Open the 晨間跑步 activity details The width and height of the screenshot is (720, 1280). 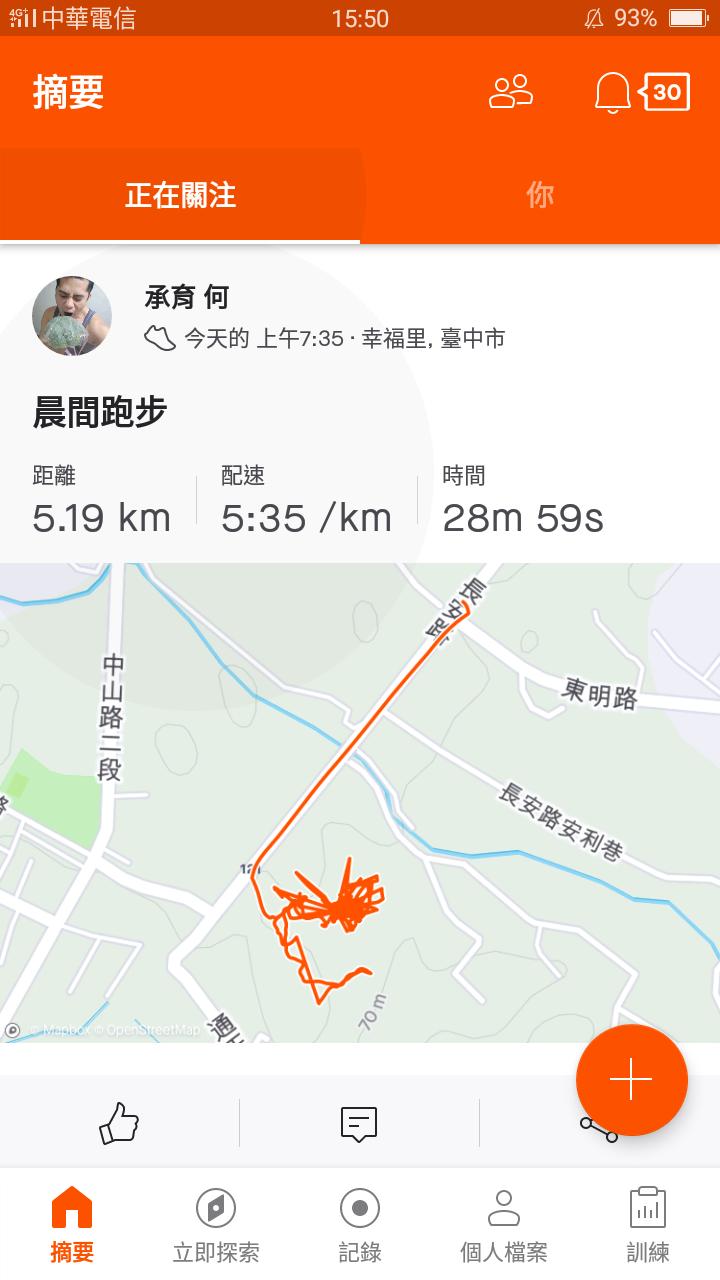point(100,412)
